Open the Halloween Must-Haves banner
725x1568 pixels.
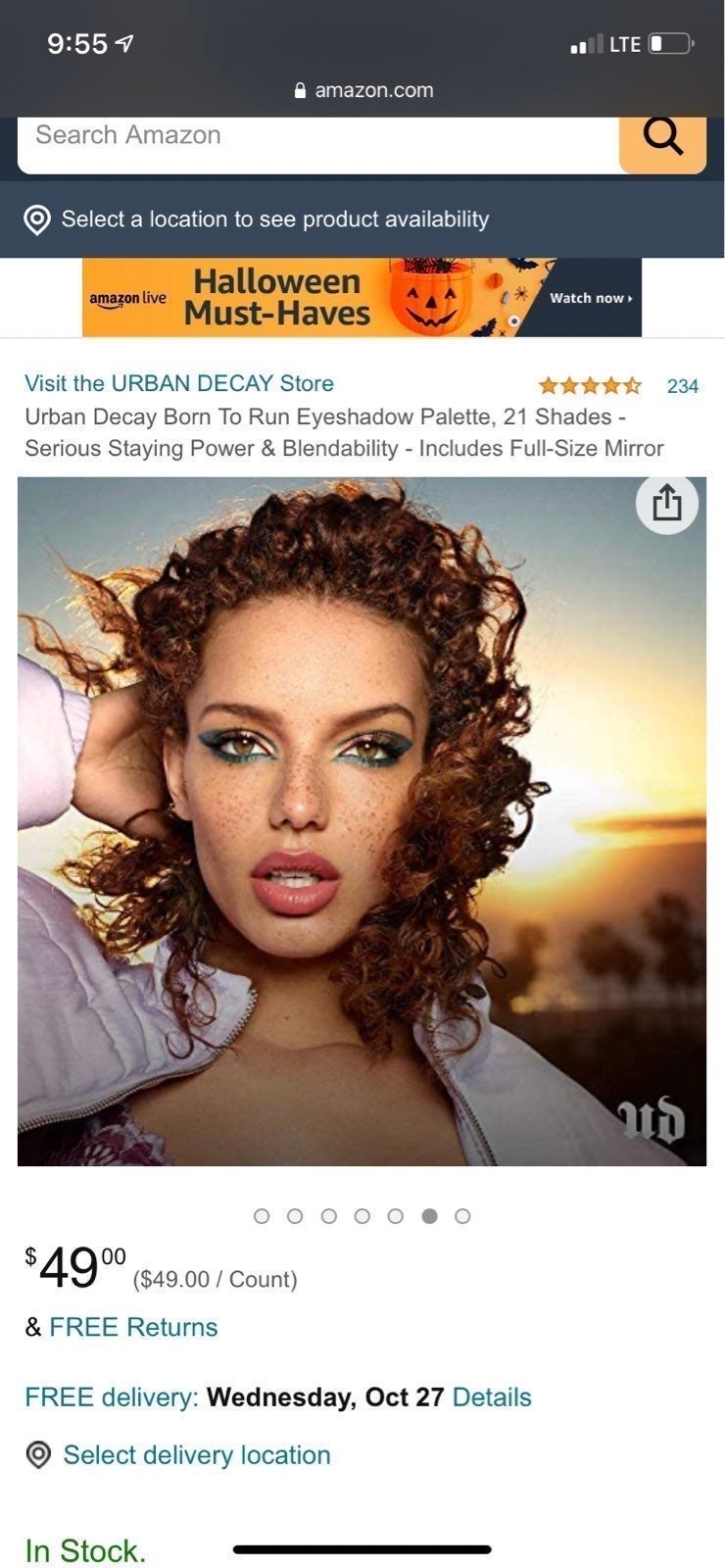click(x=362, y=298)
